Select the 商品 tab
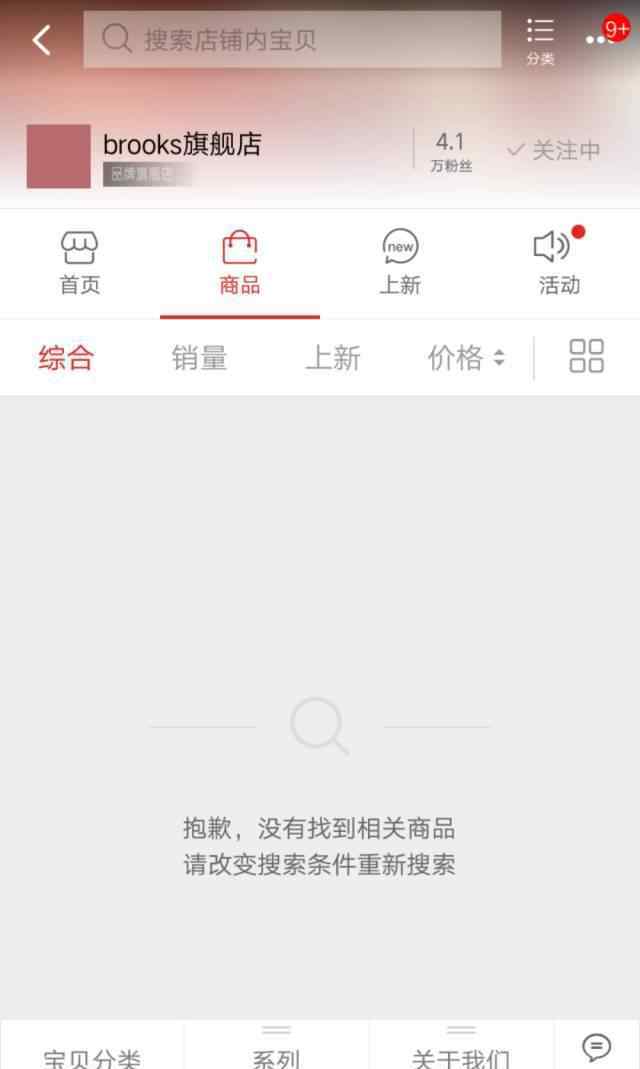The image size is (640, 1069). tap(240, 263)
